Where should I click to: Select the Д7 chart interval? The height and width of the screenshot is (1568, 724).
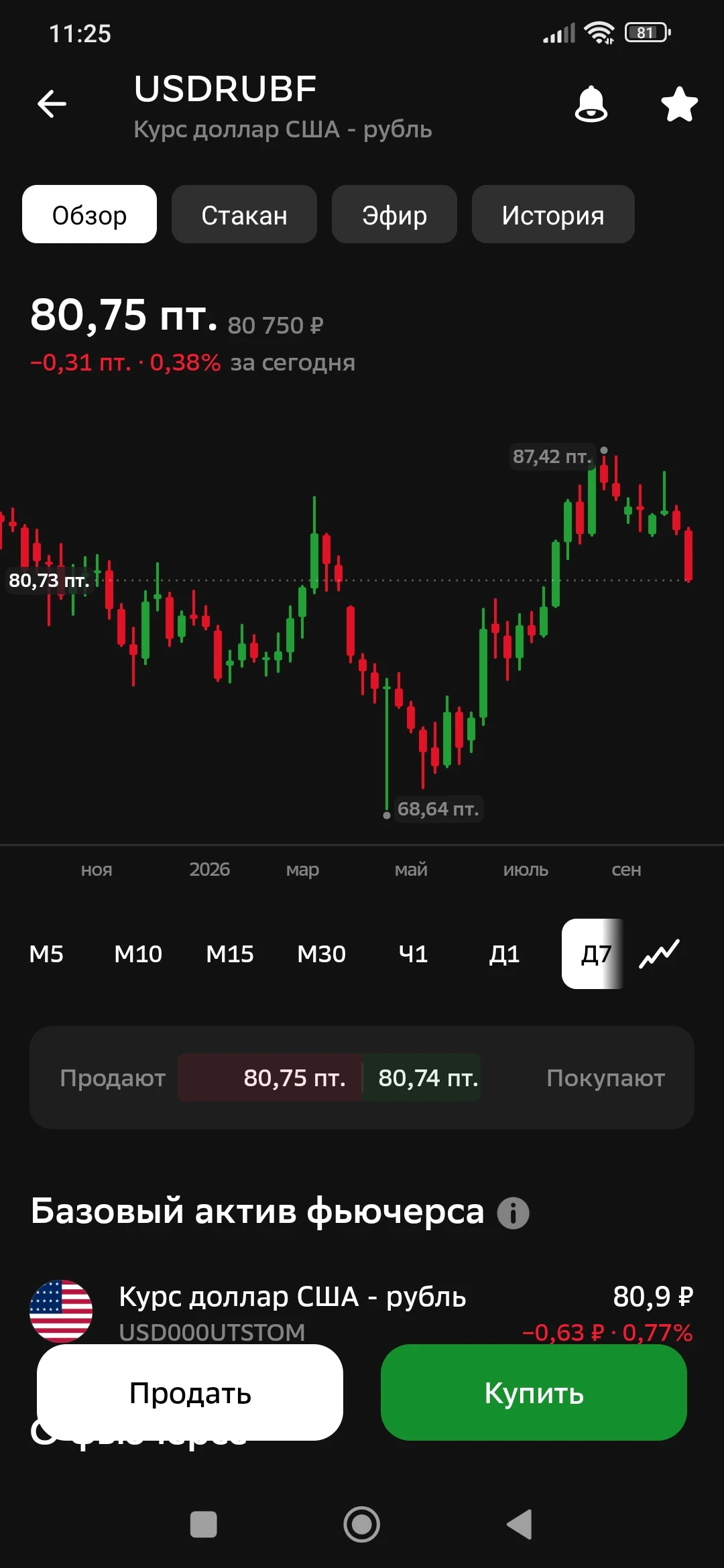[x=593, y=954]
